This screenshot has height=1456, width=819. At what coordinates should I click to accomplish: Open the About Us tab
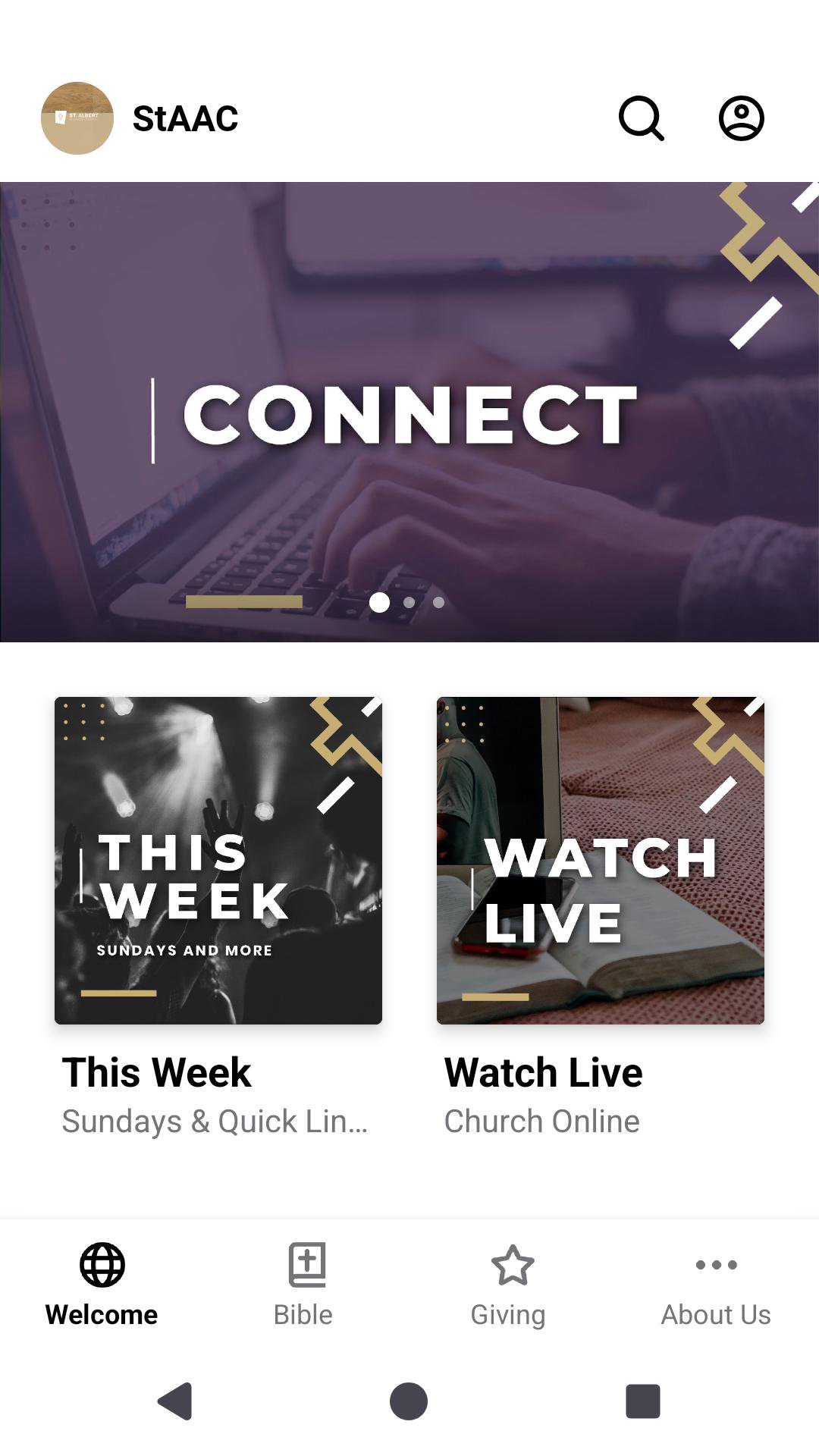click(715, 1282)
